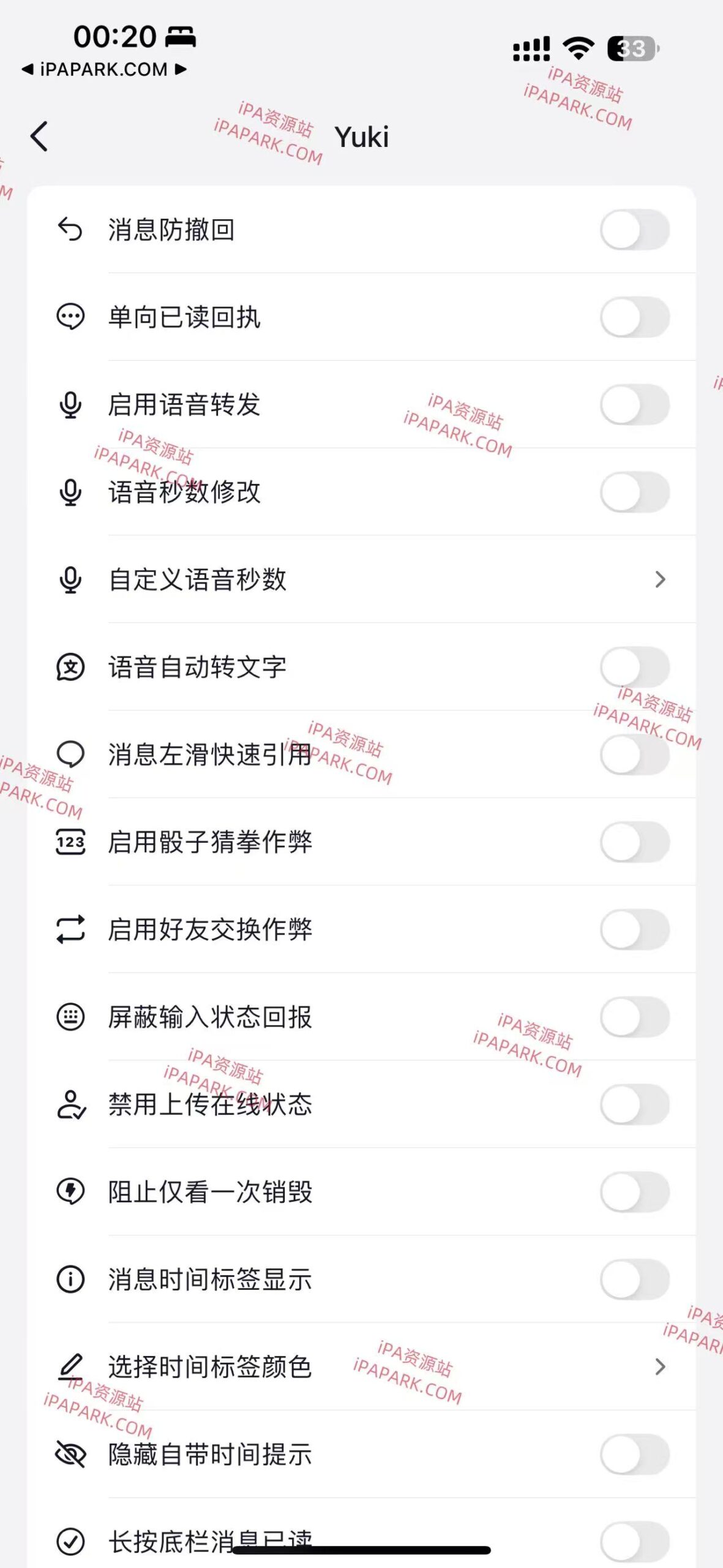723x1568 pixels.
Task: Open 自定义语音秒数 via its chevron
Action: pyautogui.click(x=659, y=581)
